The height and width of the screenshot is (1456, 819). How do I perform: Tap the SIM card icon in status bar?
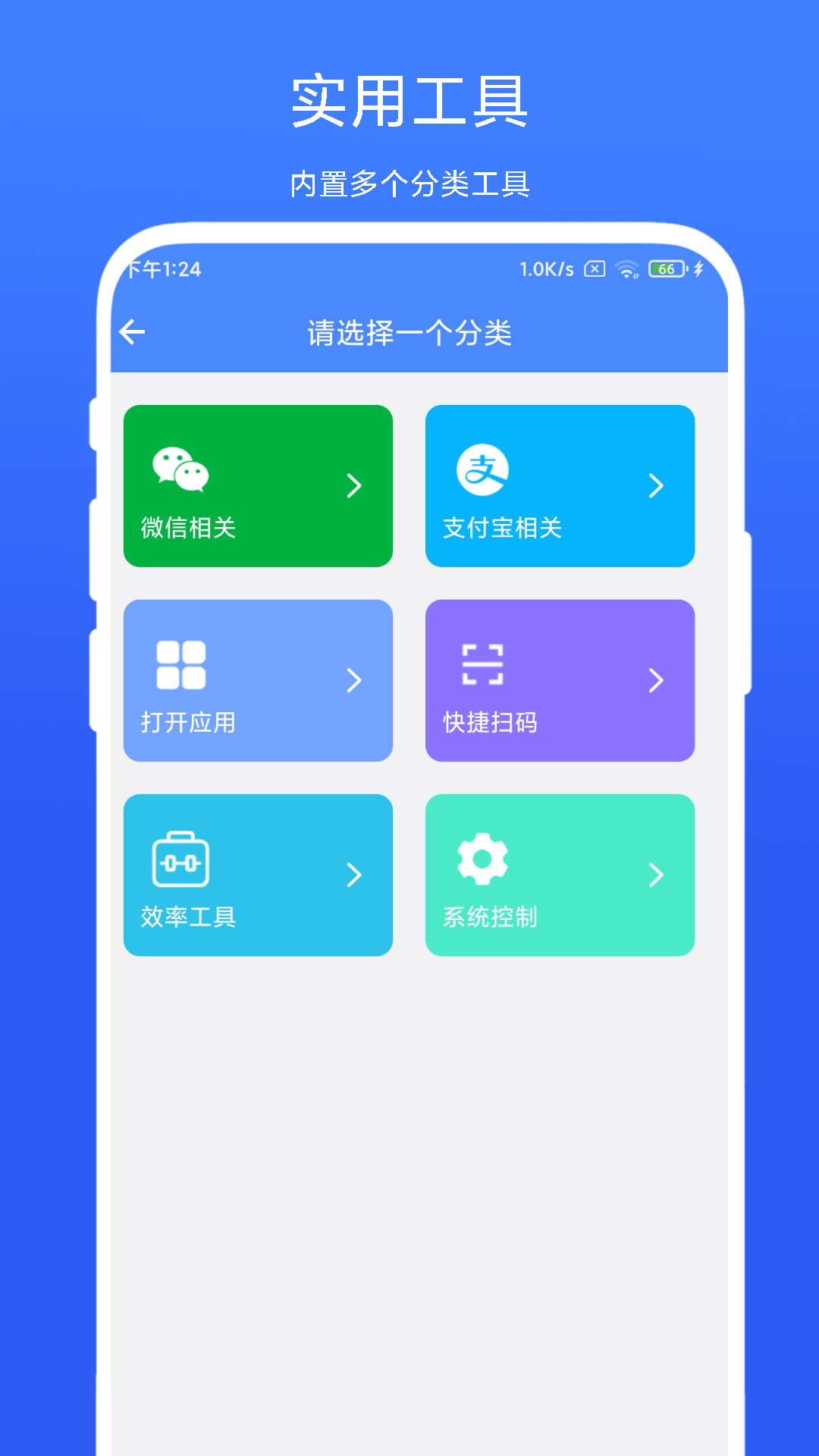[x=594, y=269]
